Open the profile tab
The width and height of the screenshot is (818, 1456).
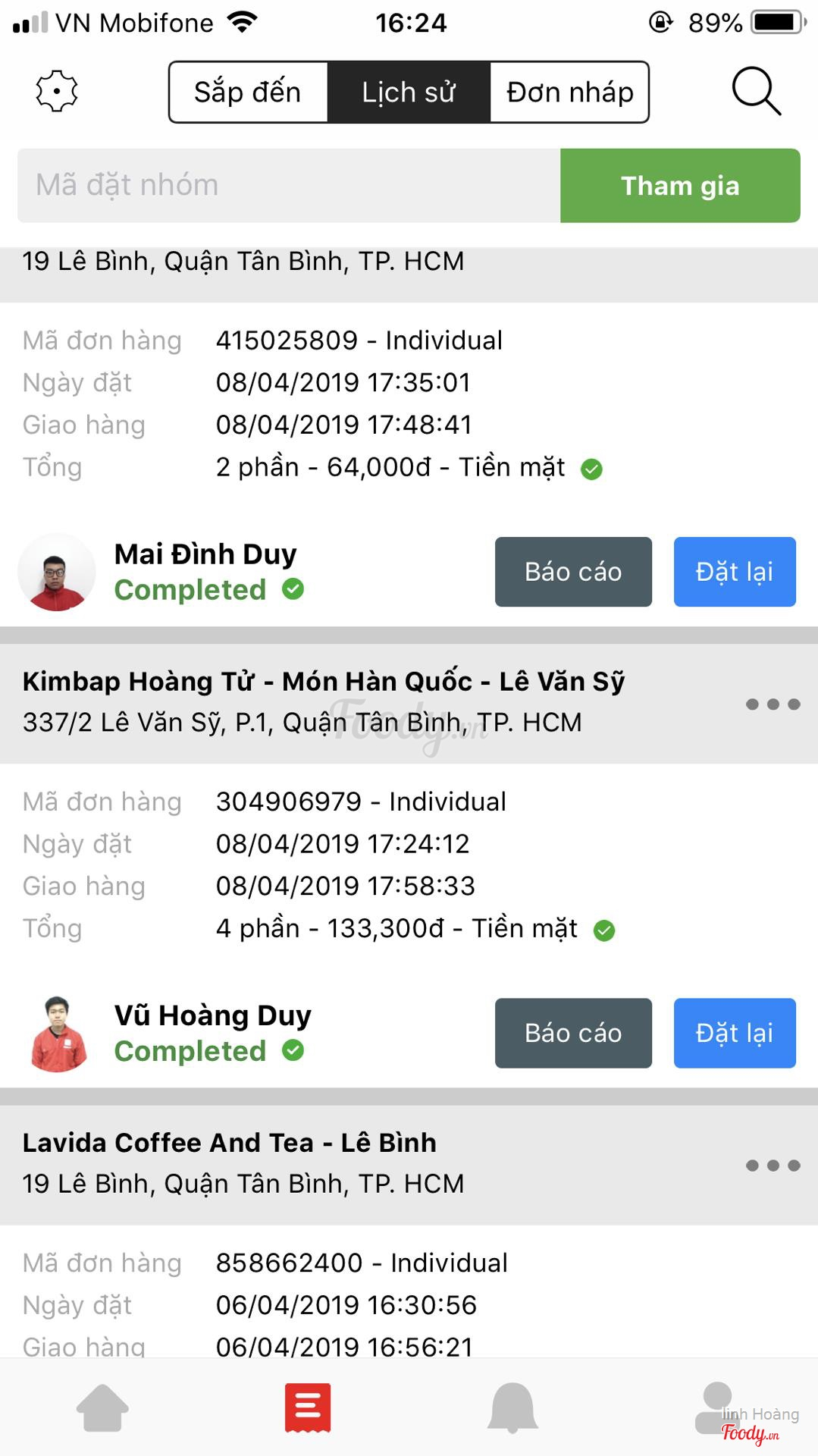(716, 1407)
